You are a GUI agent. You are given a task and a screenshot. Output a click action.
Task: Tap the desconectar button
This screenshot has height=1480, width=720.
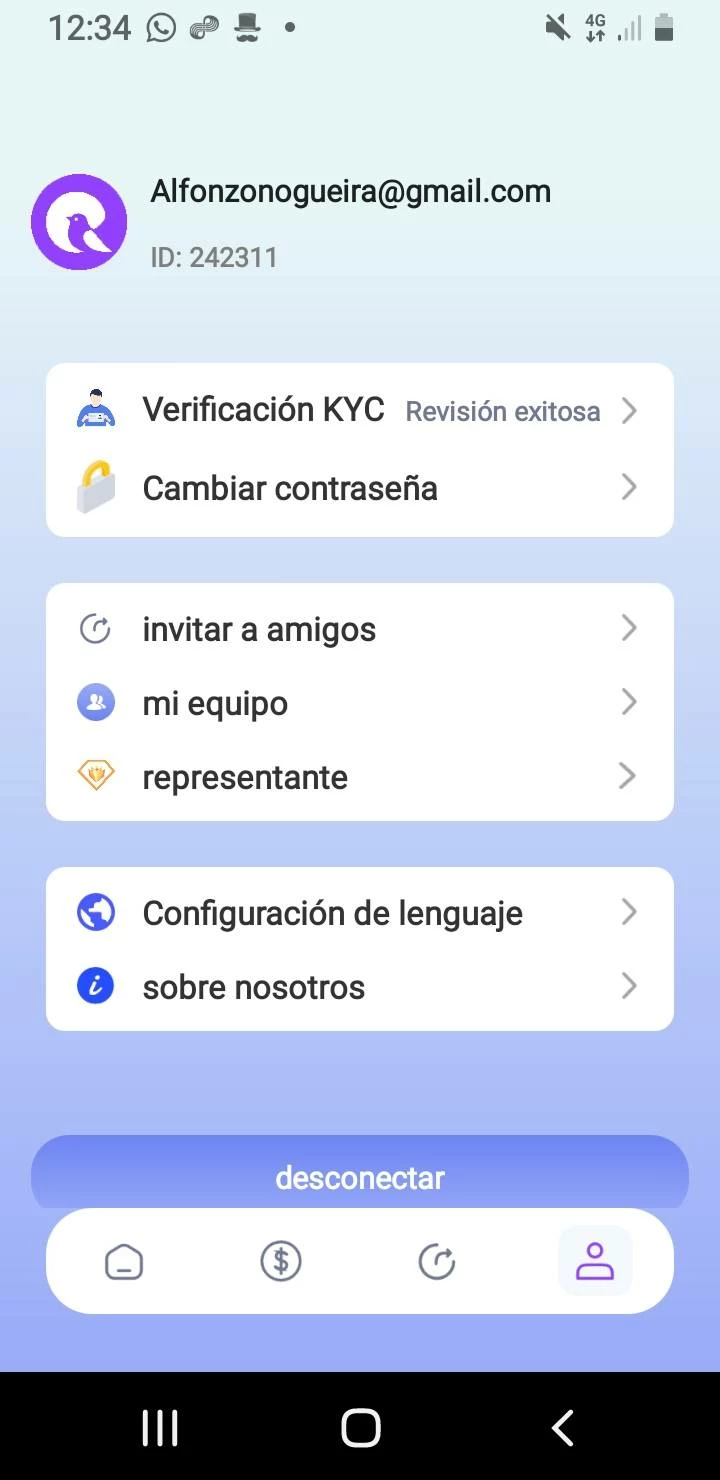click(360, 1175)
